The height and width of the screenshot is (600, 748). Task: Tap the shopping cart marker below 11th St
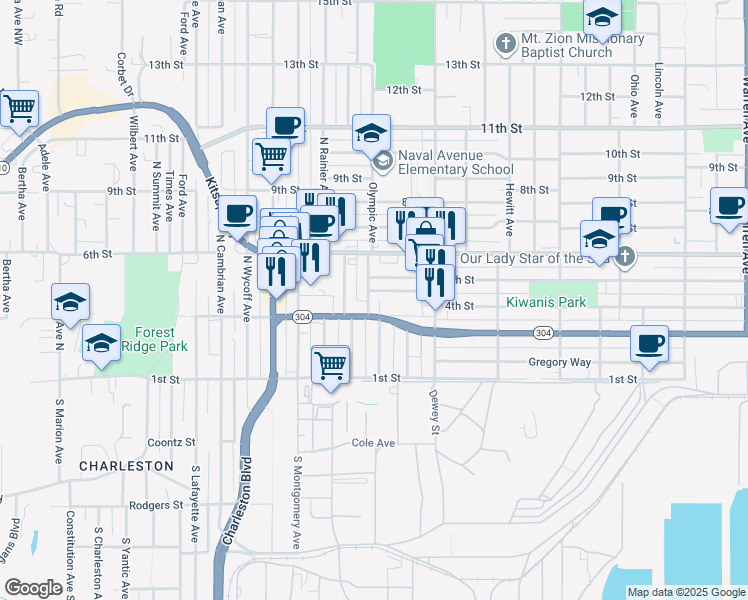pyautogui.click(x=271, y=156)
